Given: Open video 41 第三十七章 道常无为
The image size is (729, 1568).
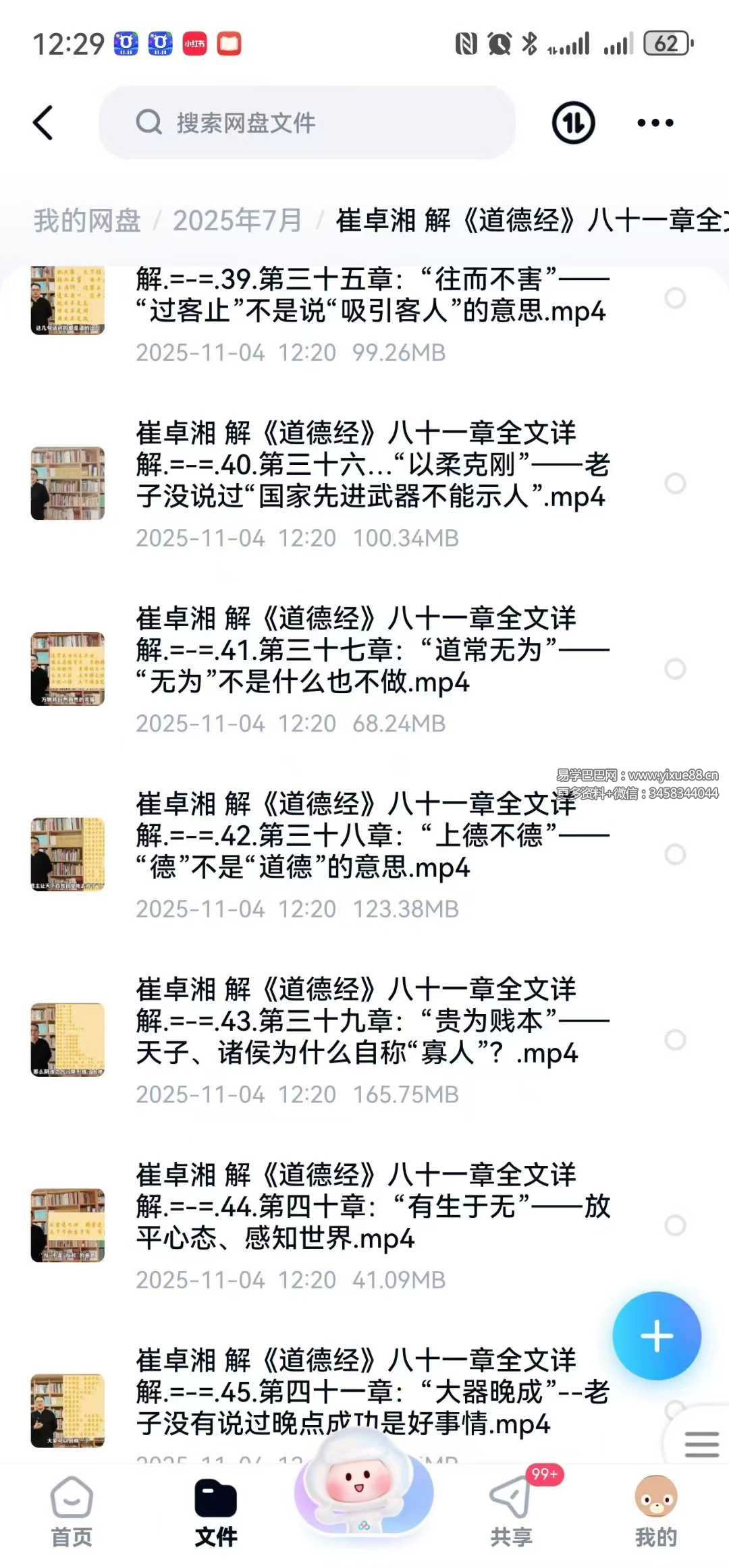Looking at the screenshot, I should [x=371, y=650].
